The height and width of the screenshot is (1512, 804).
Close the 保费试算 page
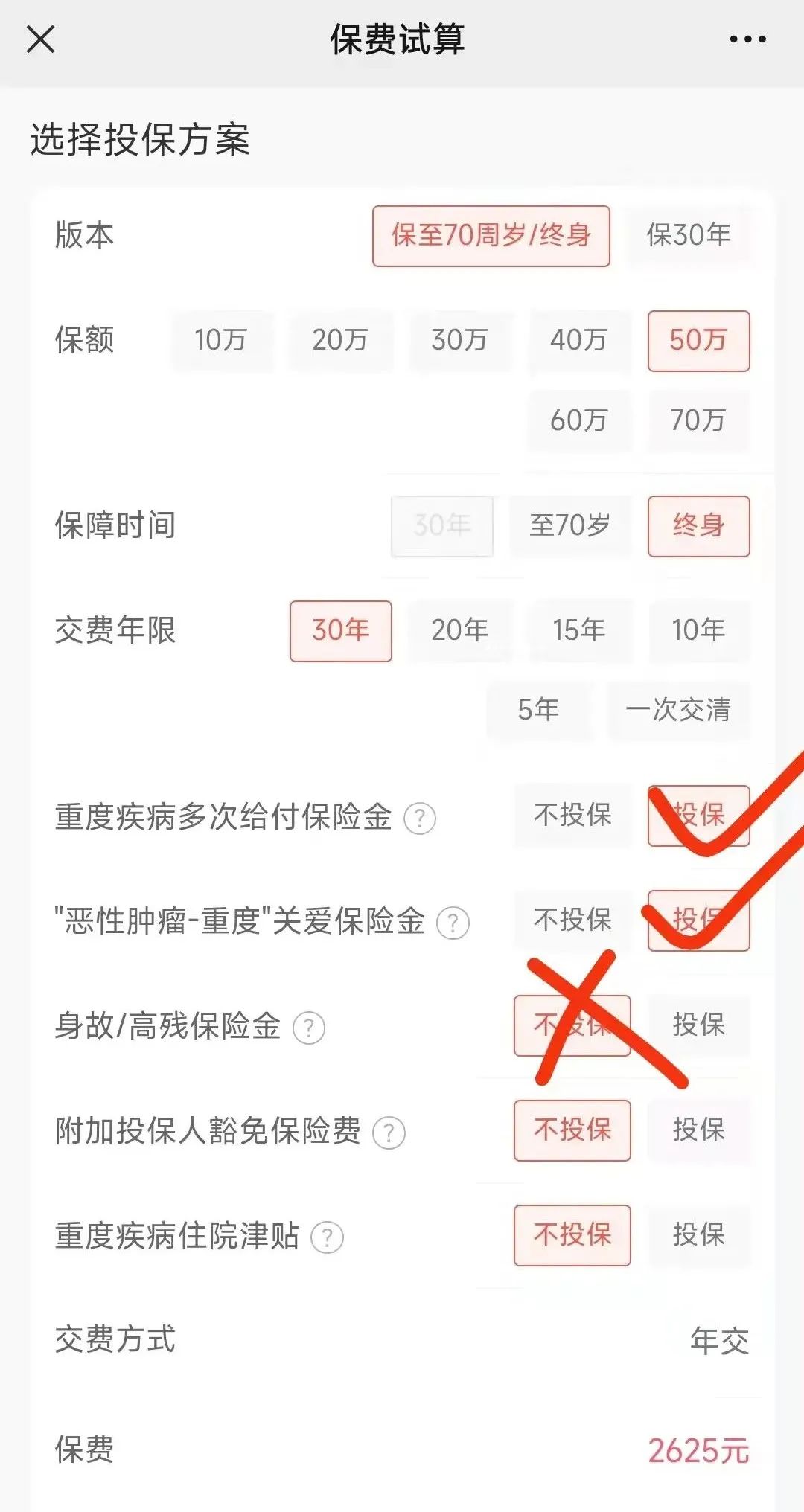pos(41,39)
